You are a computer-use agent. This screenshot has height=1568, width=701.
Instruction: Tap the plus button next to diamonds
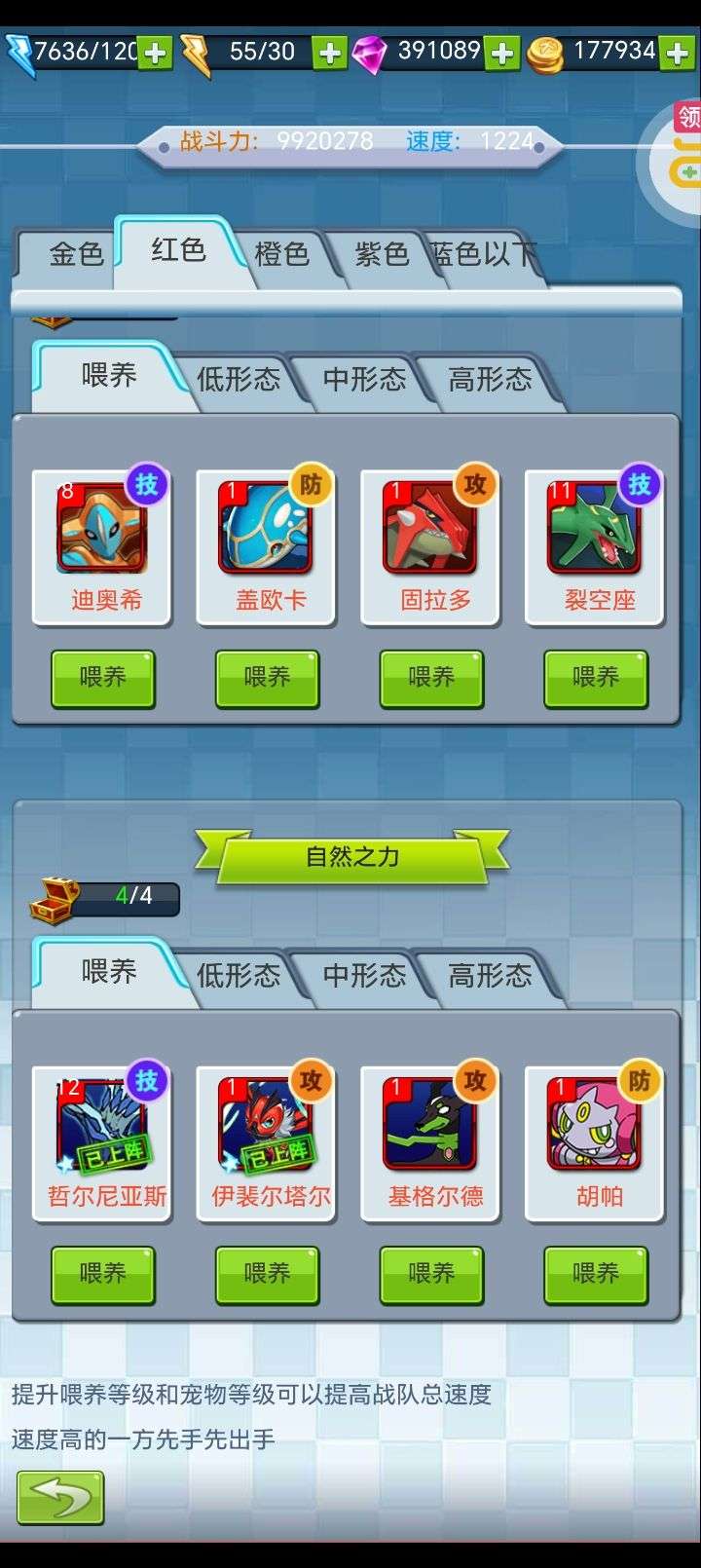pos(501,53)
